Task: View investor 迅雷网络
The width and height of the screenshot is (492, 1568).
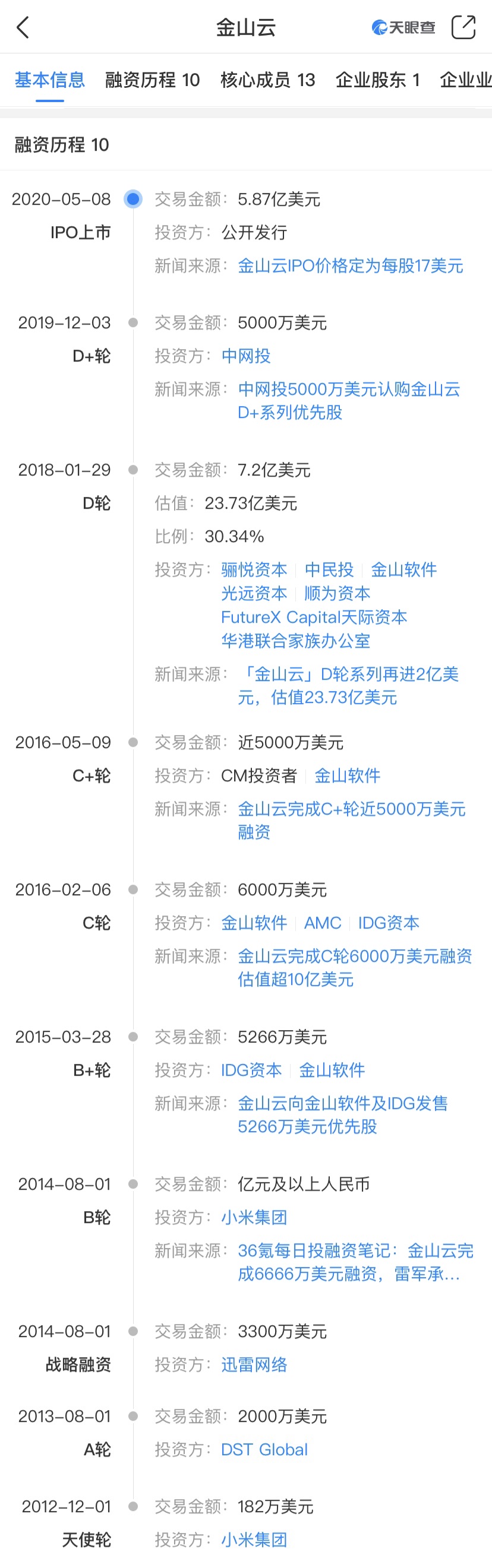Action: (x=254, y=1365)
